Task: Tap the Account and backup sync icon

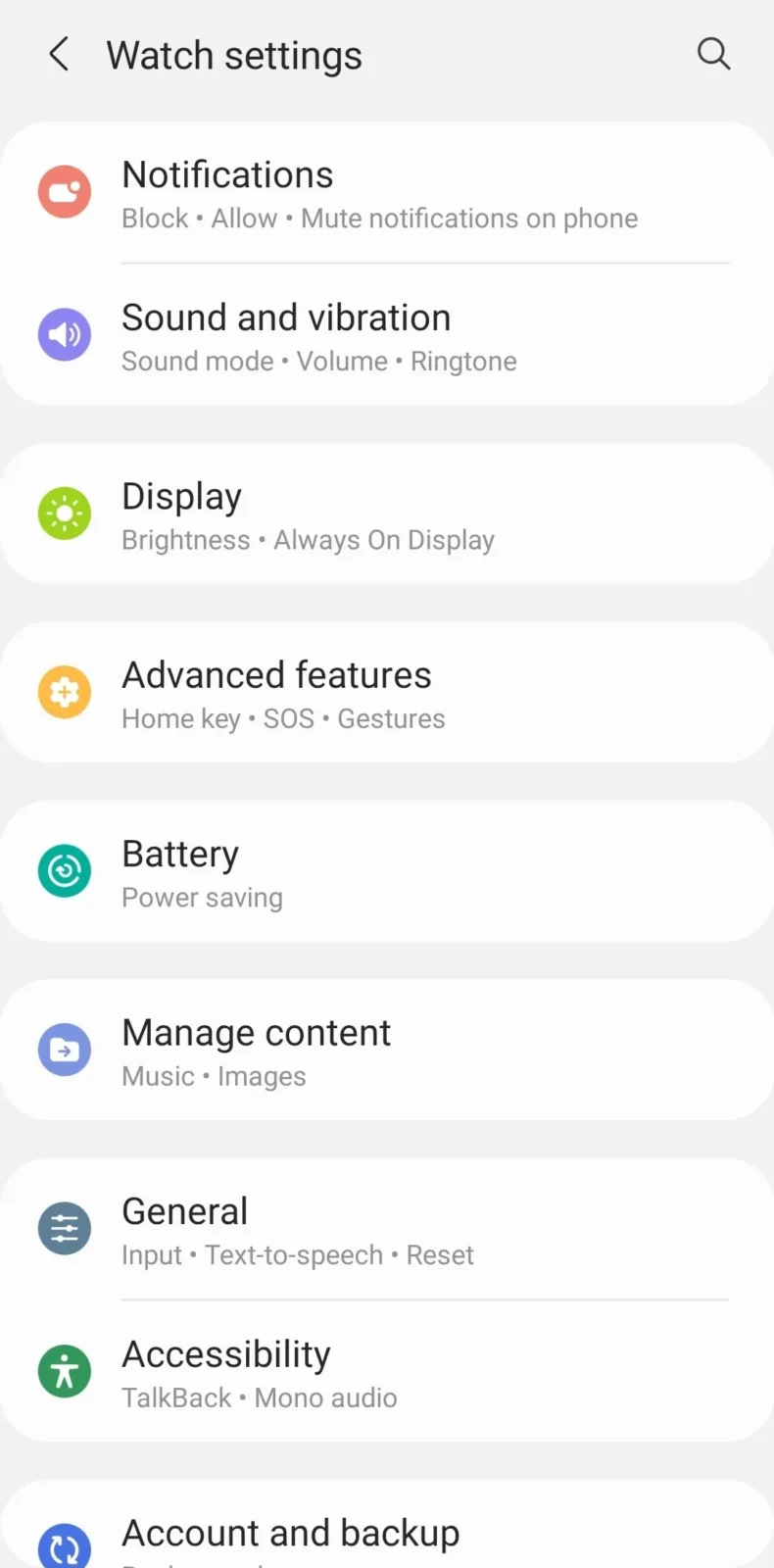Action: (64, 1548)
